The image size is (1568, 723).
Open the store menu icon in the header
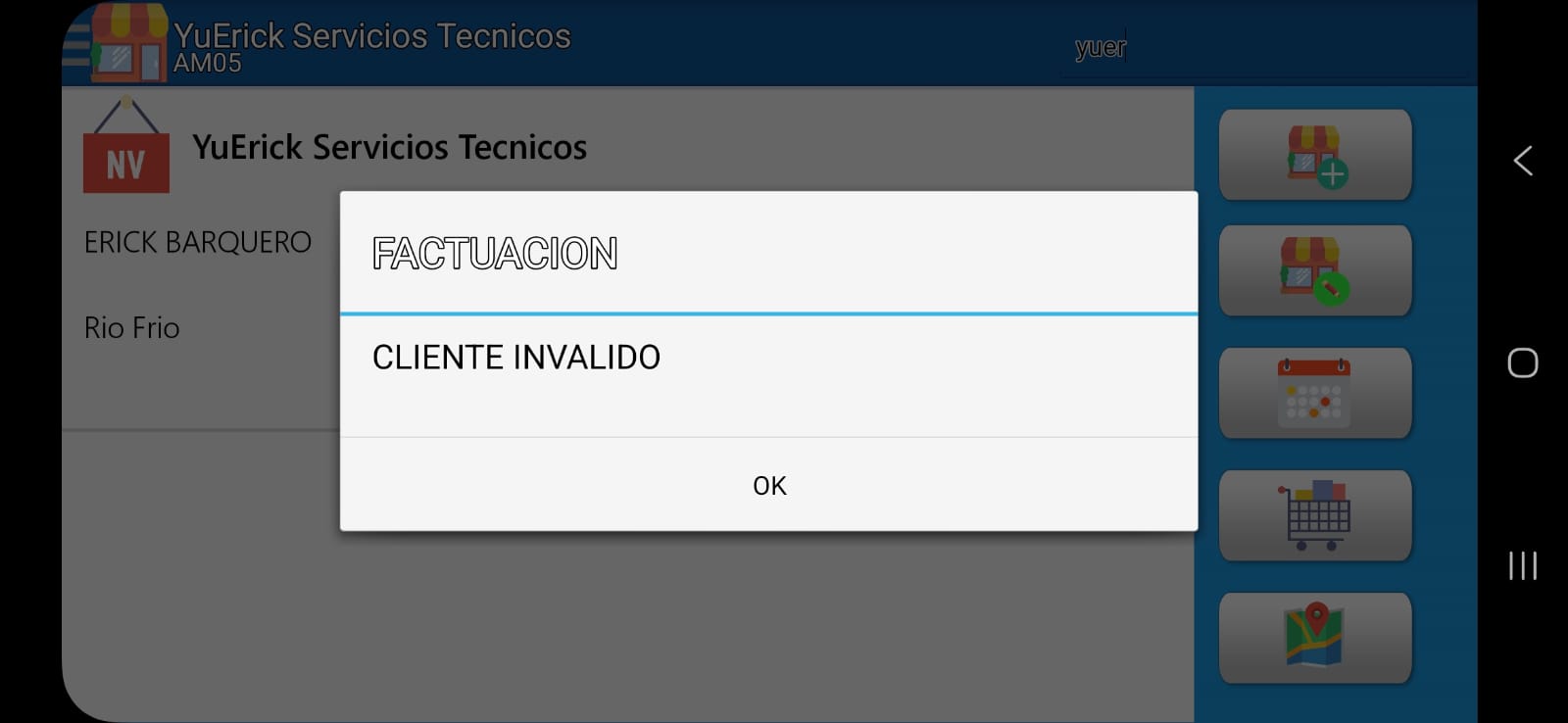click(116, 43)
